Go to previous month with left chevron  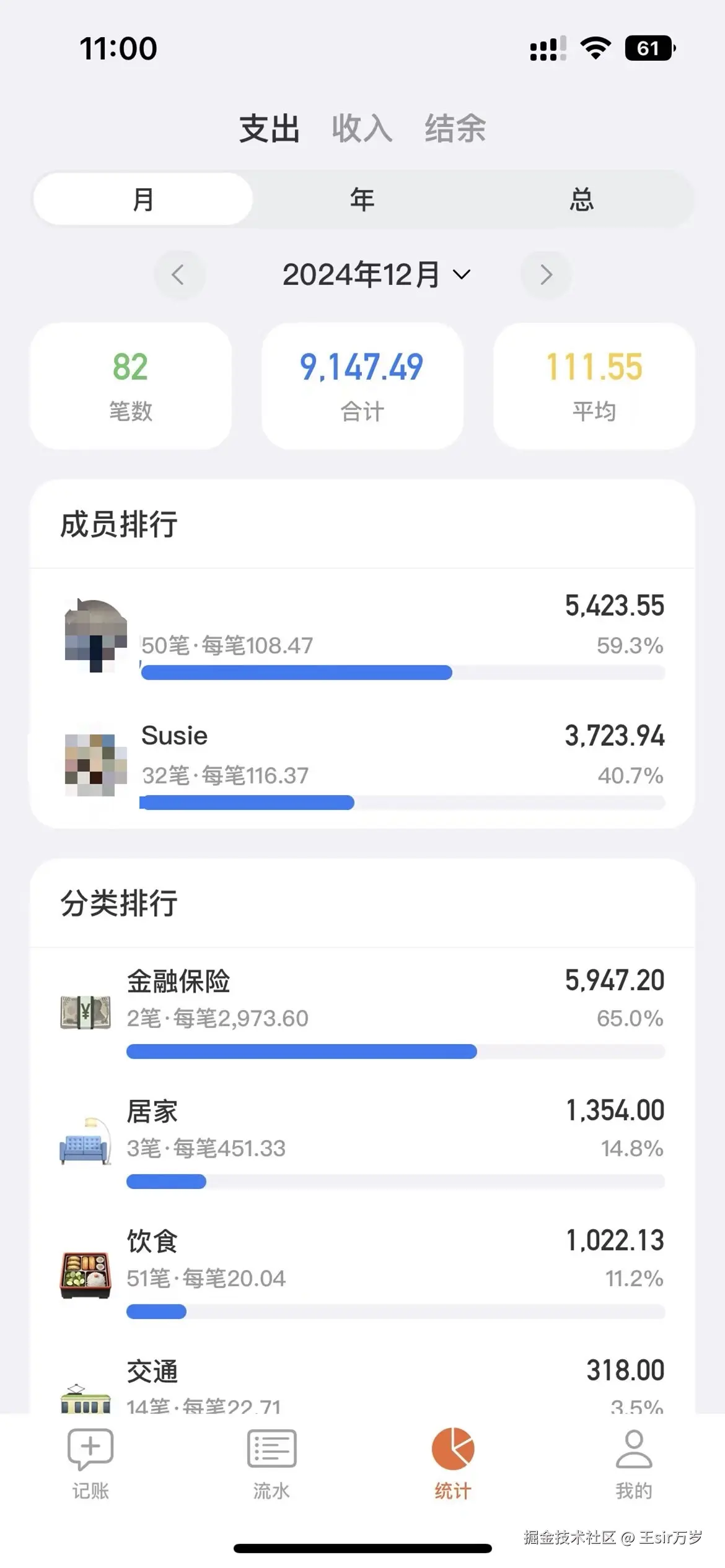[x=179, y=275]
